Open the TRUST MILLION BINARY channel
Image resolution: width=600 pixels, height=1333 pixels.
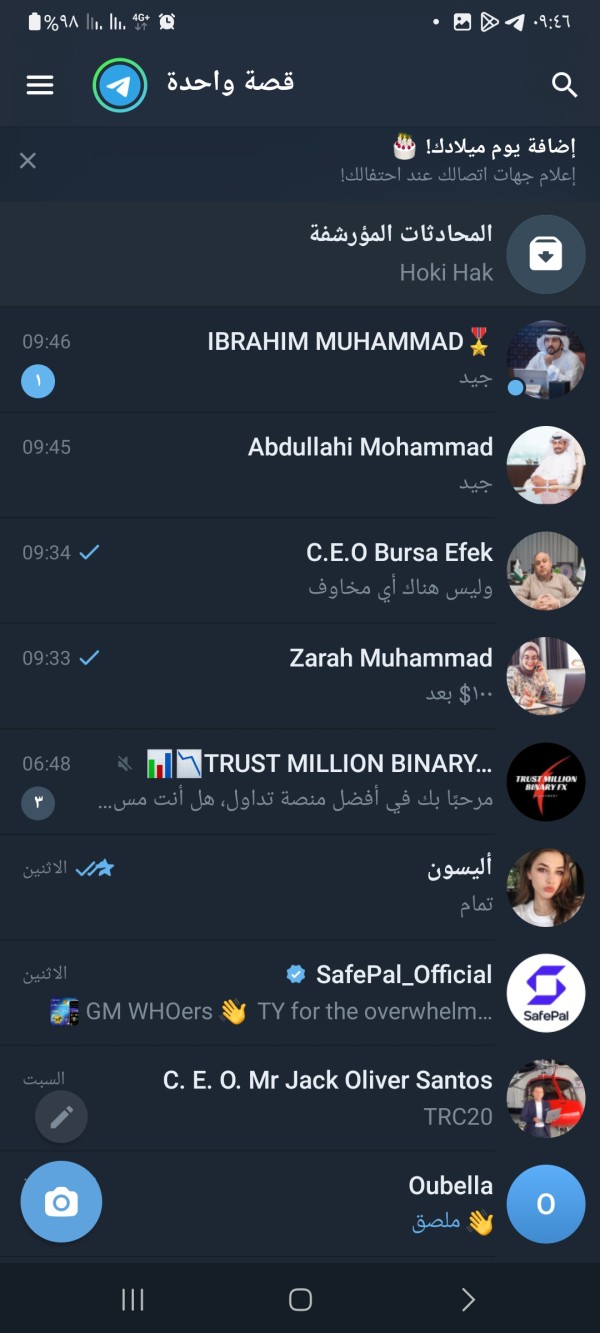tap(300, 782)
